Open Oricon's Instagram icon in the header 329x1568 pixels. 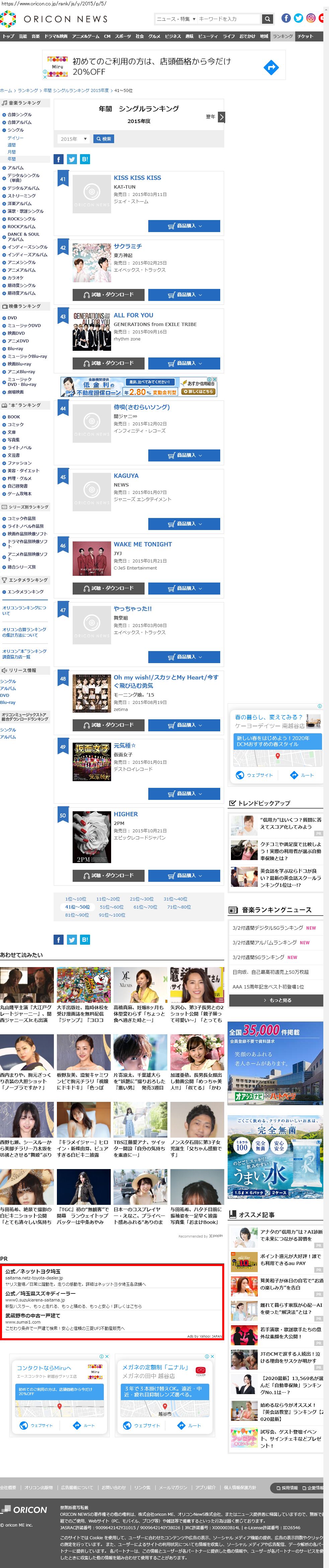pos(310,18)
